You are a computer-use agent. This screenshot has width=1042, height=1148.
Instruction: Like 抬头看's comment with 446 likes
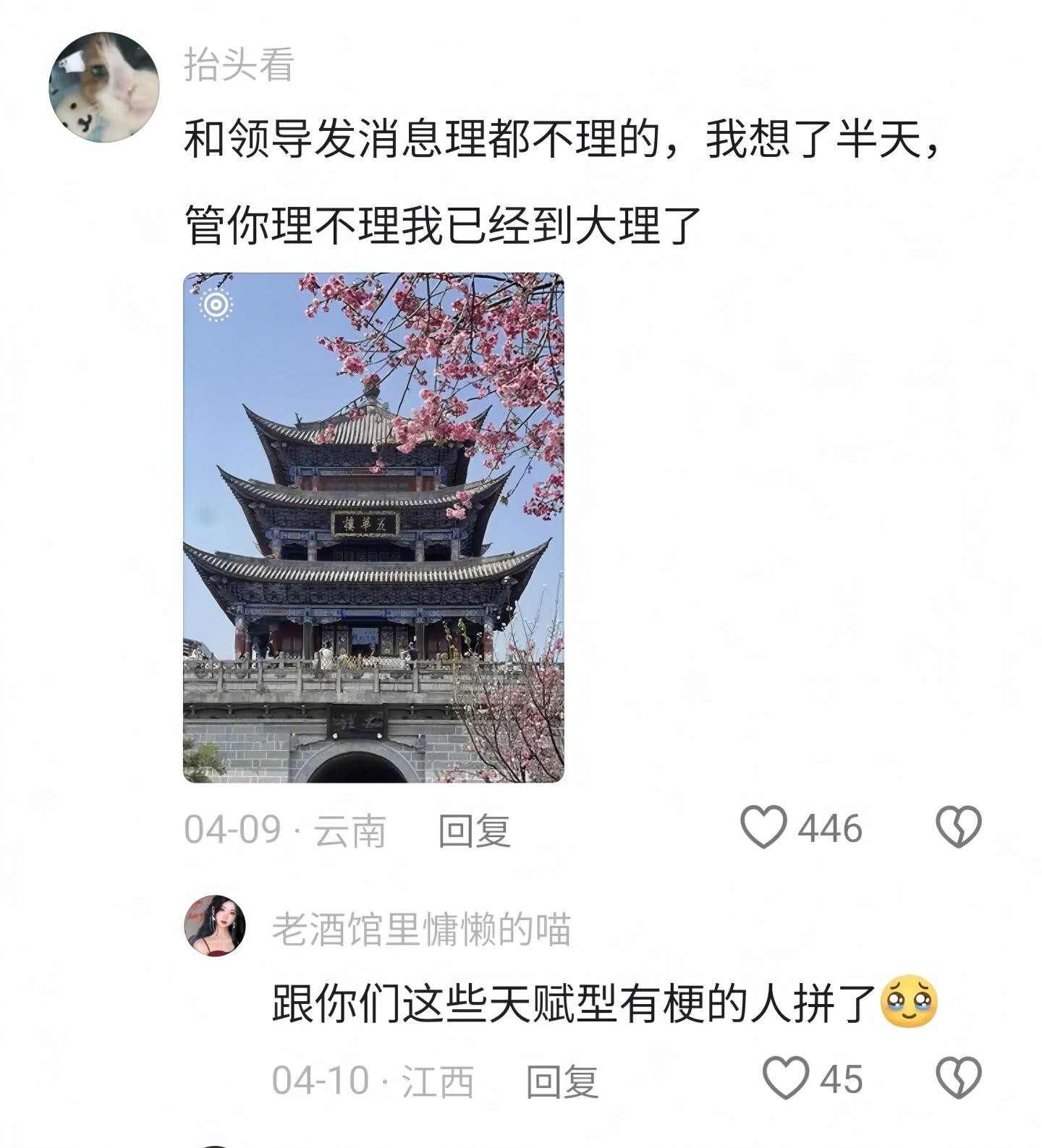(x=764, y=827)
